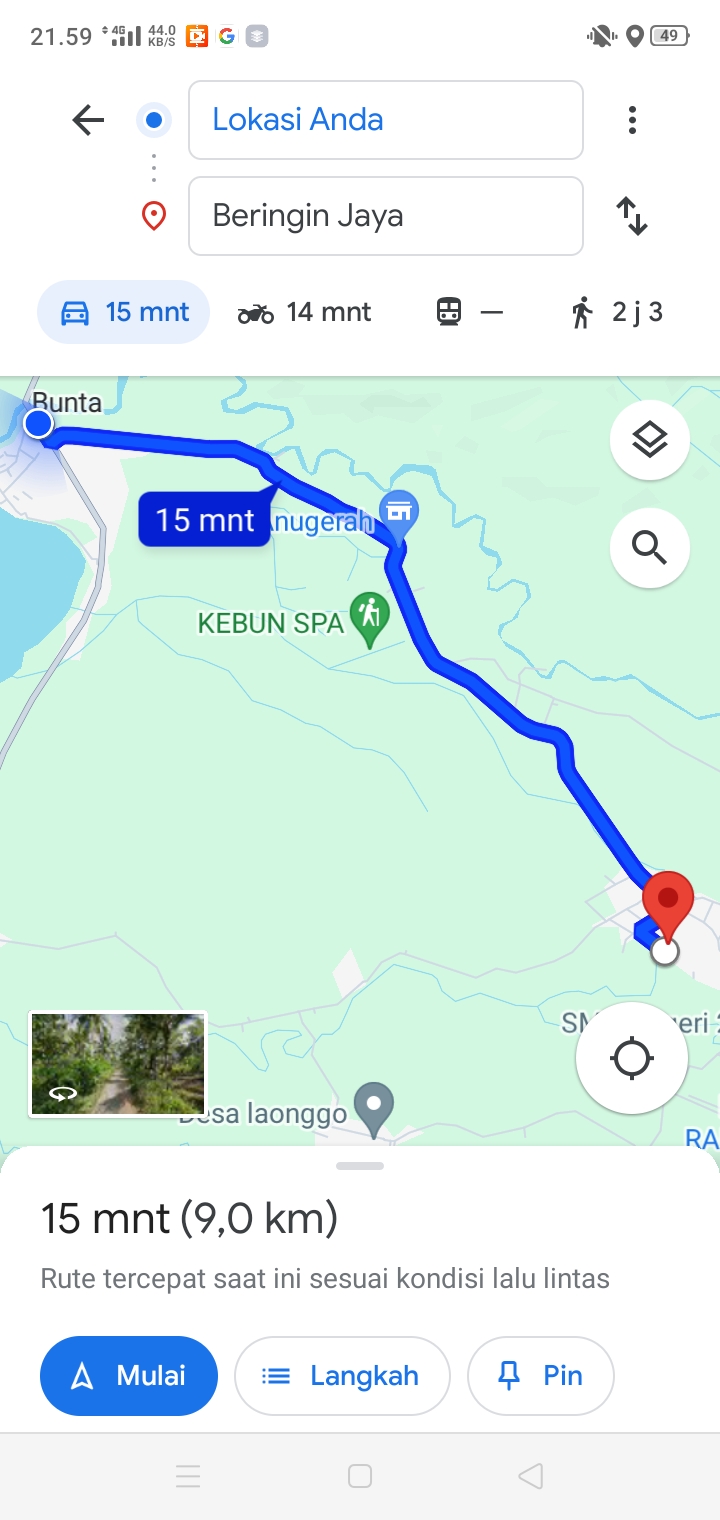
Task: Open the map layers button
Action: (650, 440)
